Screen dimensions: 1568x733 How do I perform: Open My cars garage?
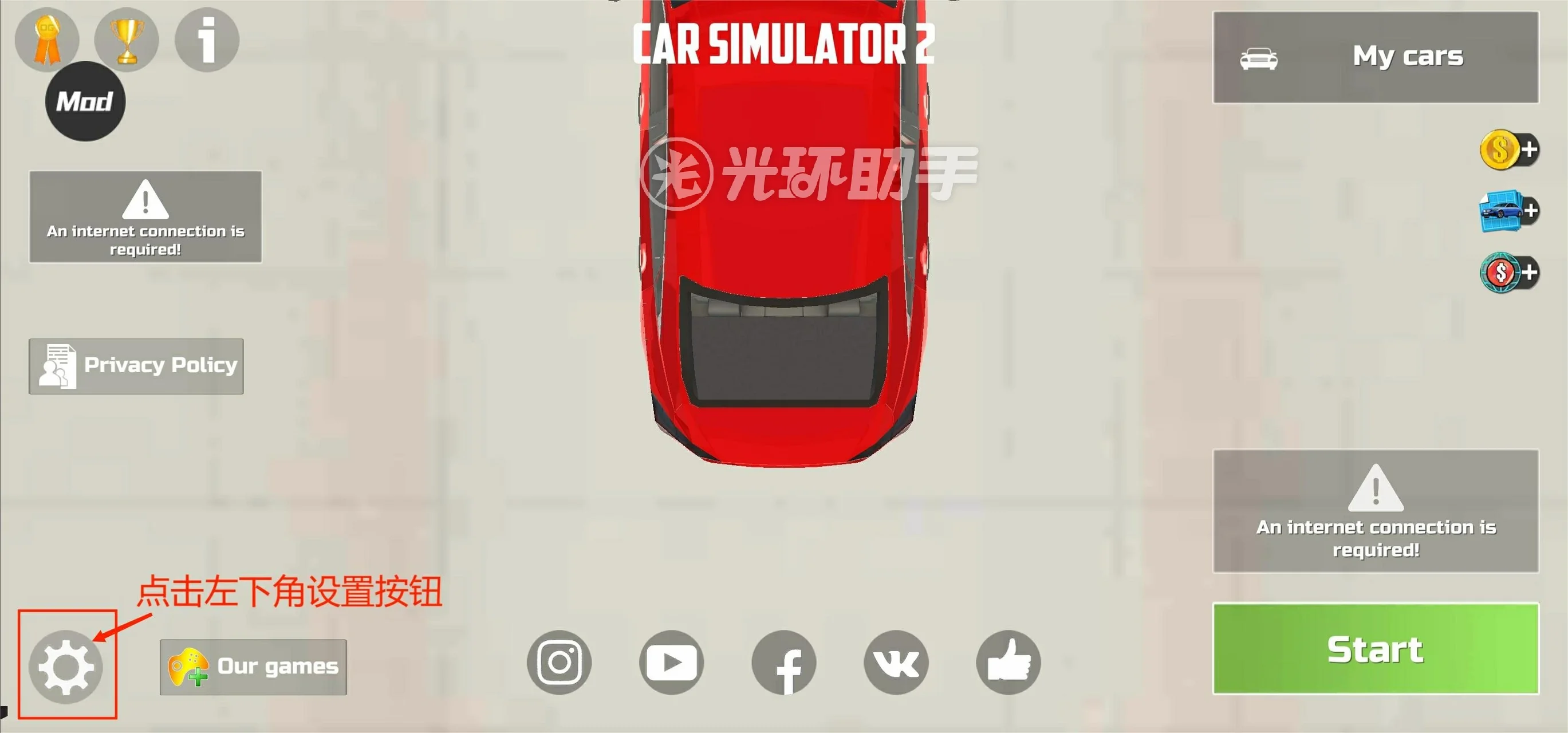1375,57
